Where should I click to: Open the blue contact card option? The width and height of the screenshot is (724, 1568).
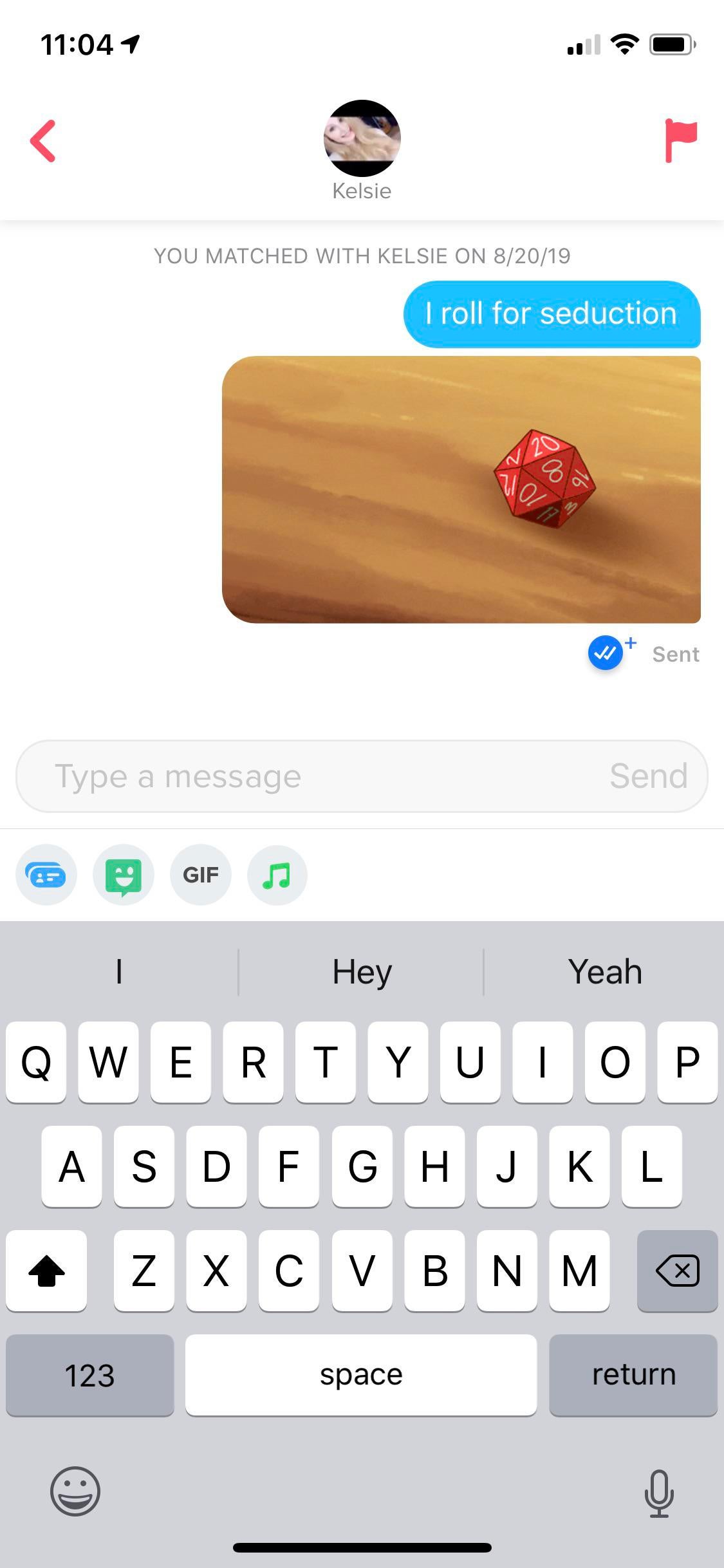coord(46,875)
